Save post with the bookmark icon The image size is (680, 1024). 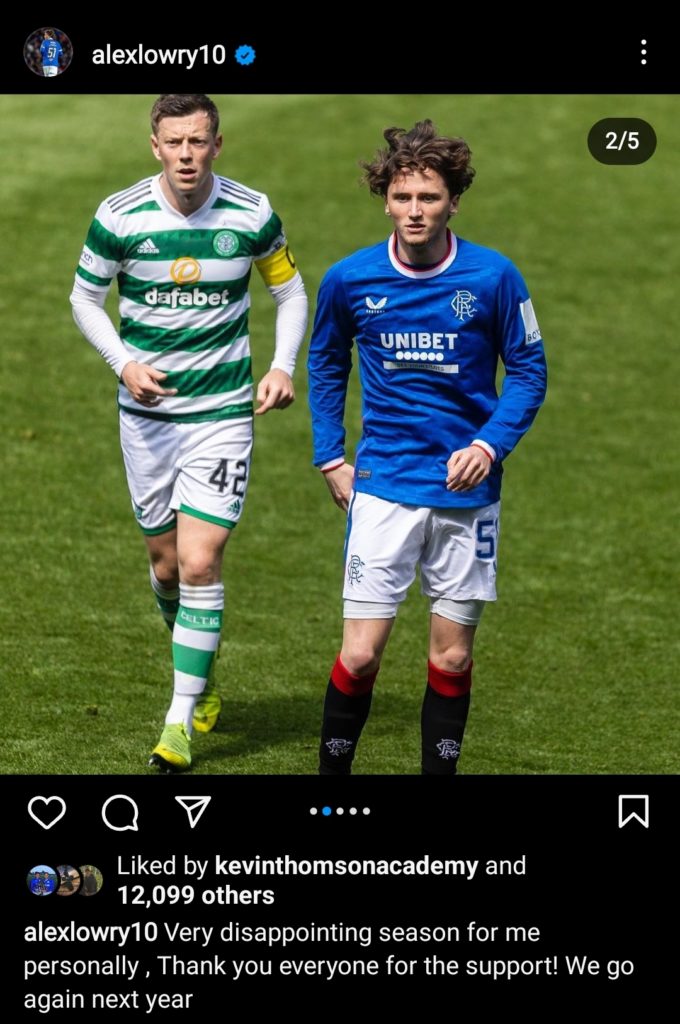tap(633, 812)
